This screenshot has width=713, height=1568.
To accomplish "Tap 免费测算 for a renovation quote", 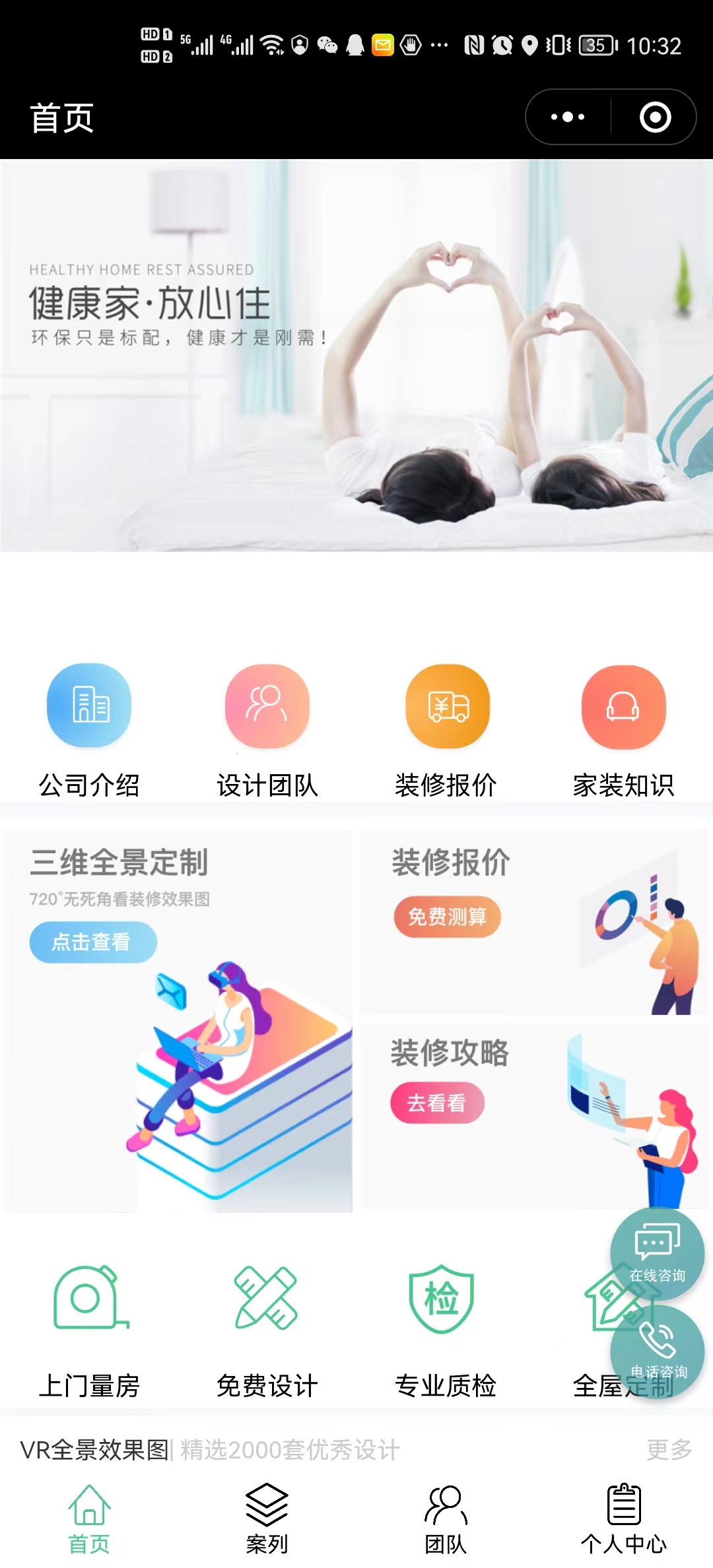I will point(447,917).
